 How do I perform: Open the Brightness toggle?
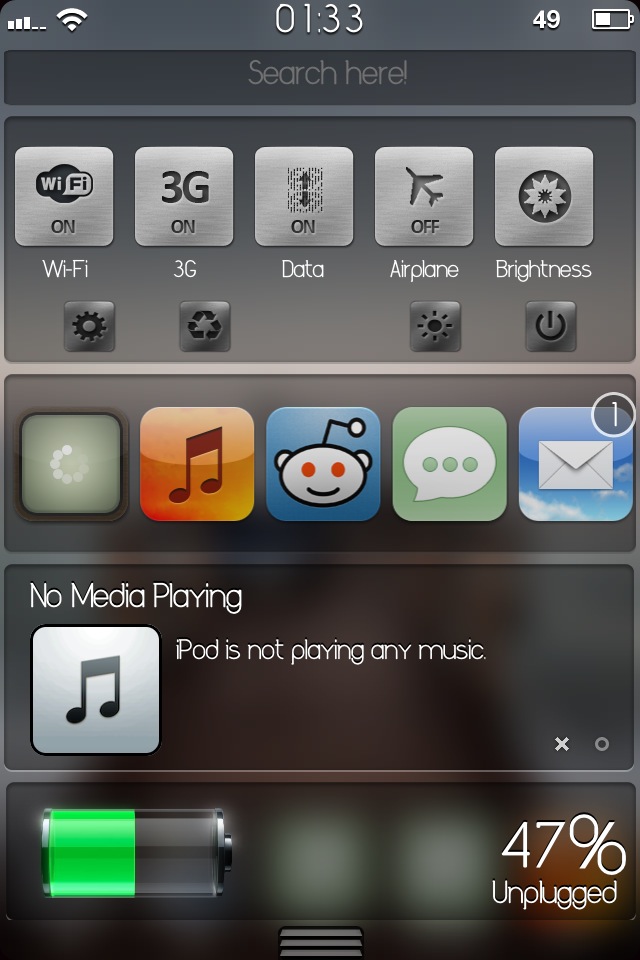click(x=544, y=197)
